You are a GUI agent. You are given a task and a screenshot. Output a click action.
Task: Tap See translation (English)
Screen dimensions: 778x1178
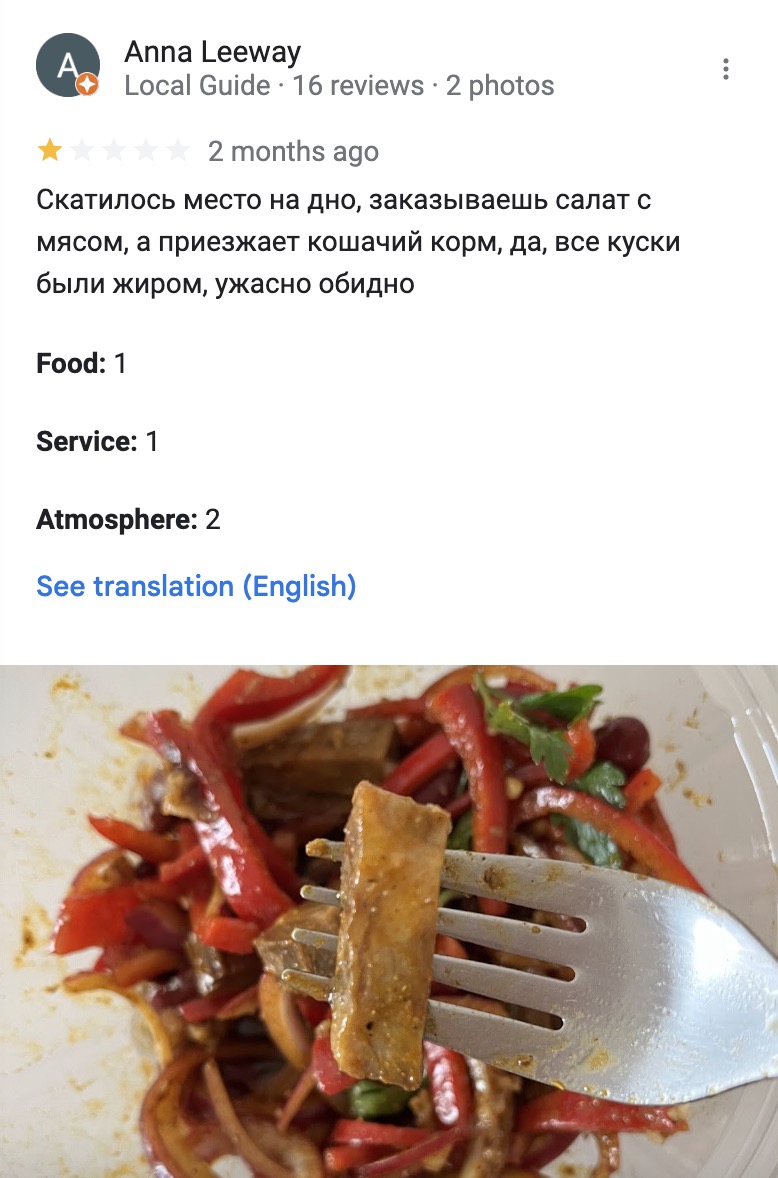click(196, 586)
